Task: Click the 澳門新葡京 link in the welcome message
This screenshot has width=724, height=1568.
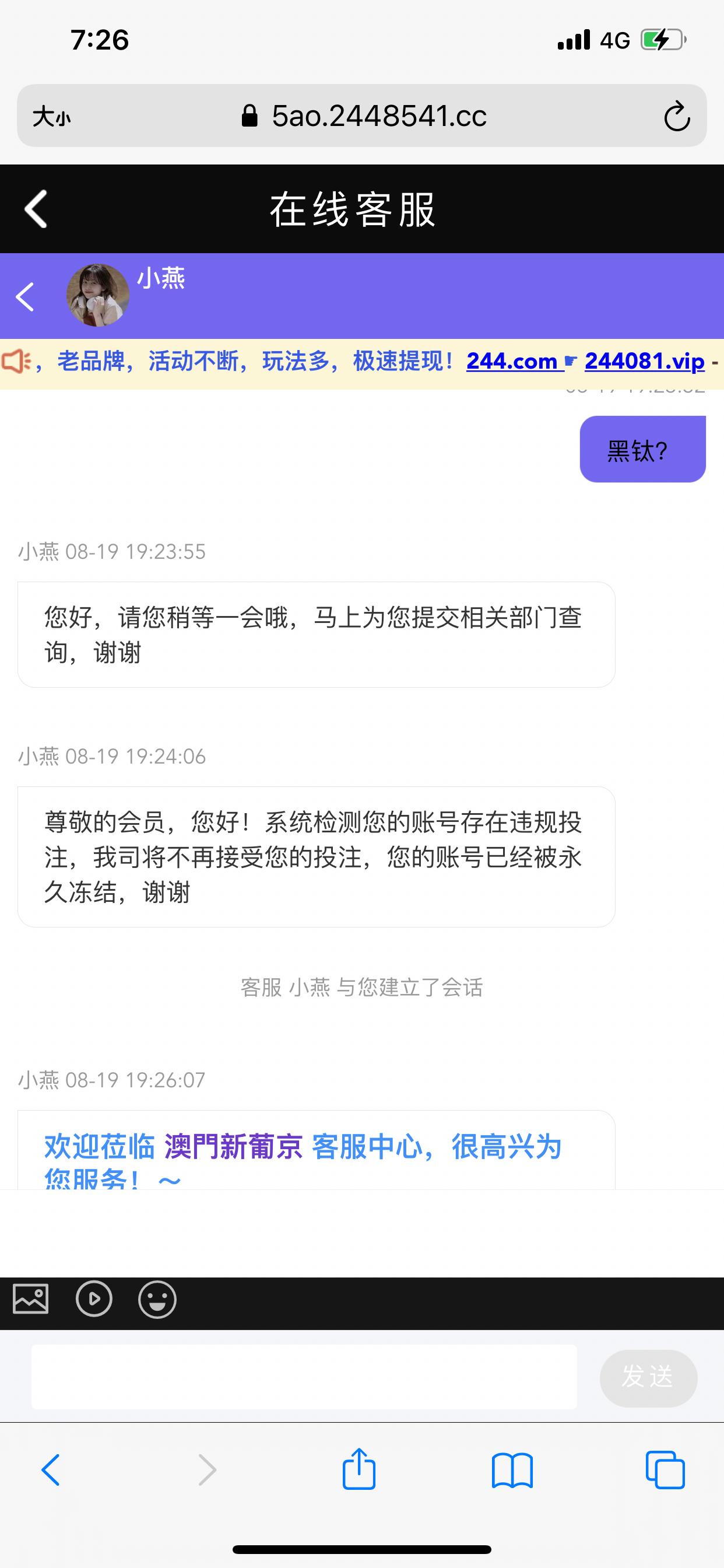Action: pyautogui.click(x=233, y=1144)
